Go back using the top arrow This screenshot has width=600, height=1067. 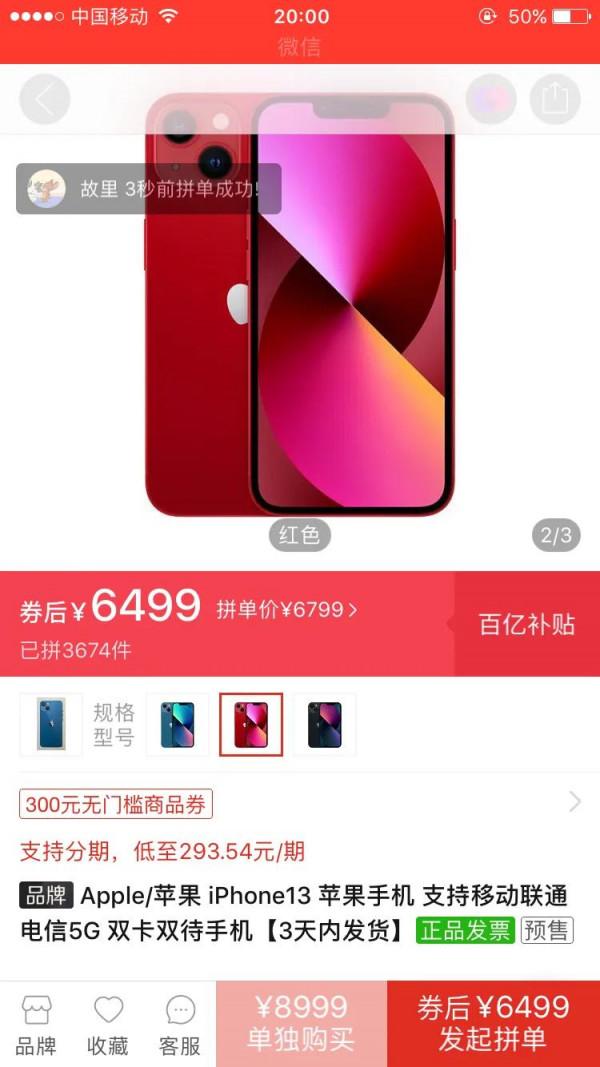click(x=45, y=99)
